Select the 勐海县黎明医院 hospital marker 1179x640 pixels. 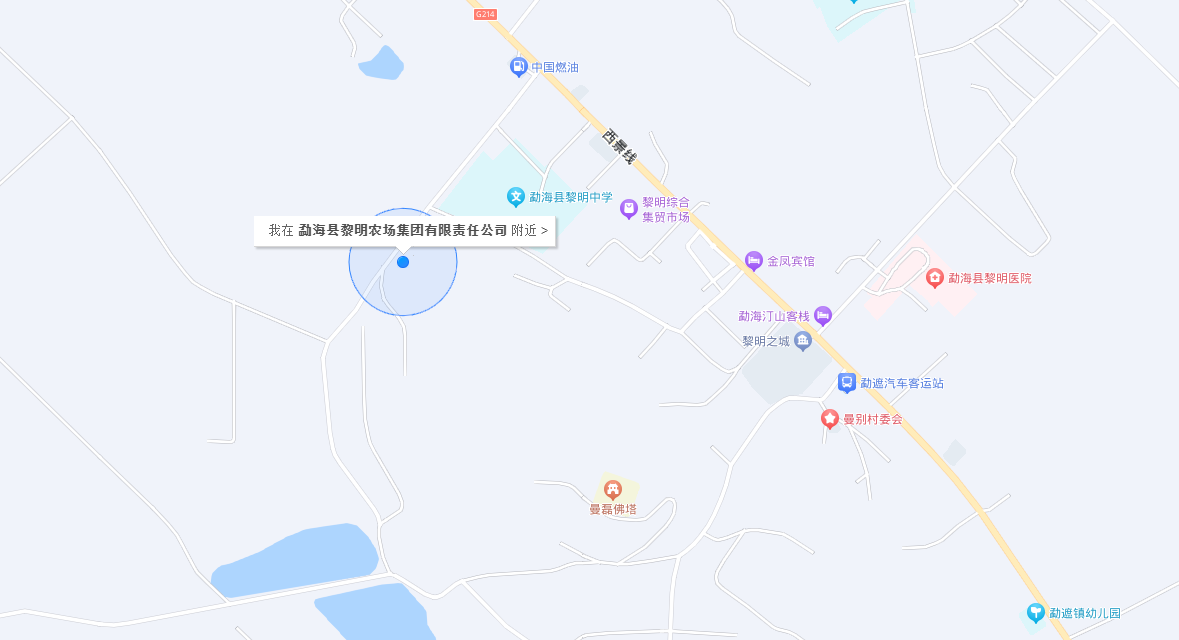coord(935,278)
